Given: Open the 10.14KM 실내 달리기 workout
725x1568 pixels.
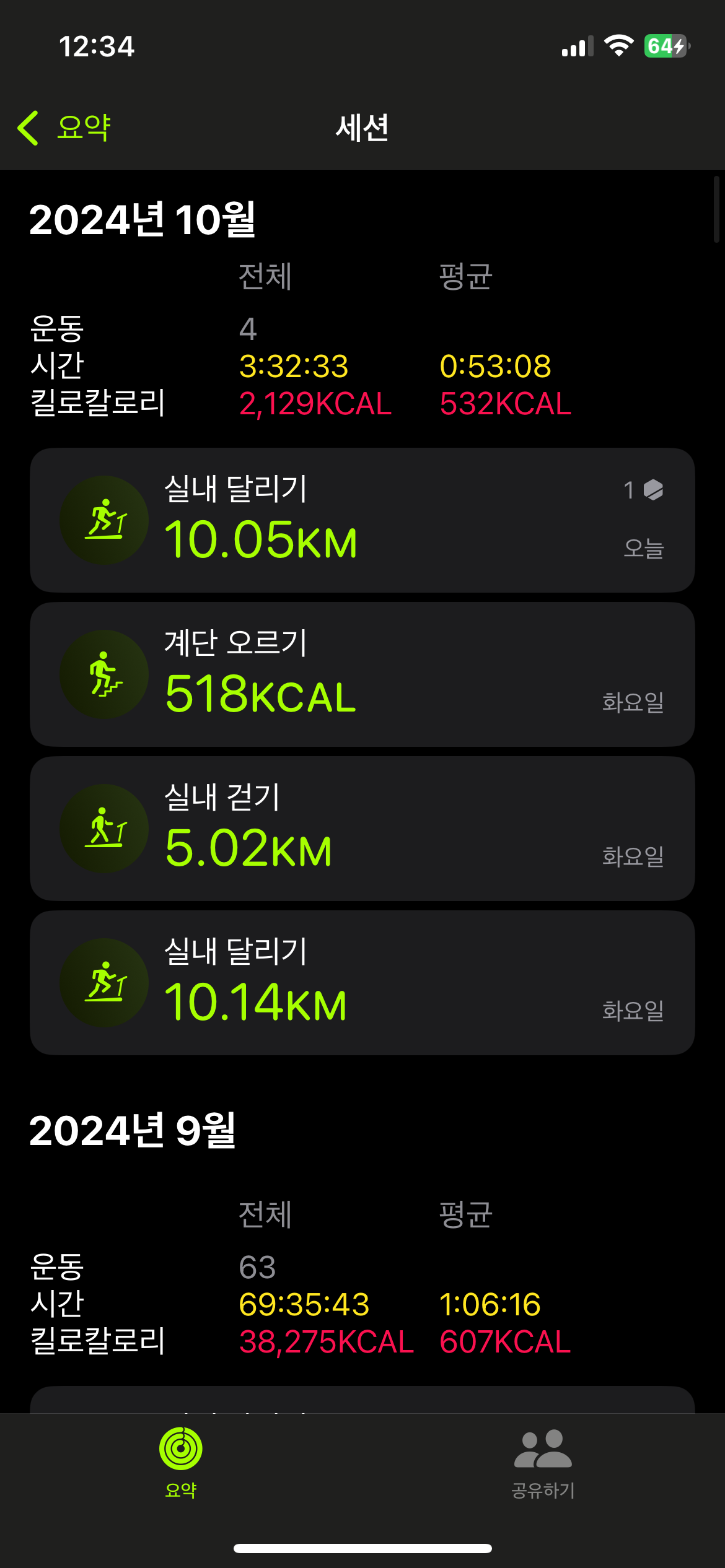Looking at the screenshot, I should point(362,983).
